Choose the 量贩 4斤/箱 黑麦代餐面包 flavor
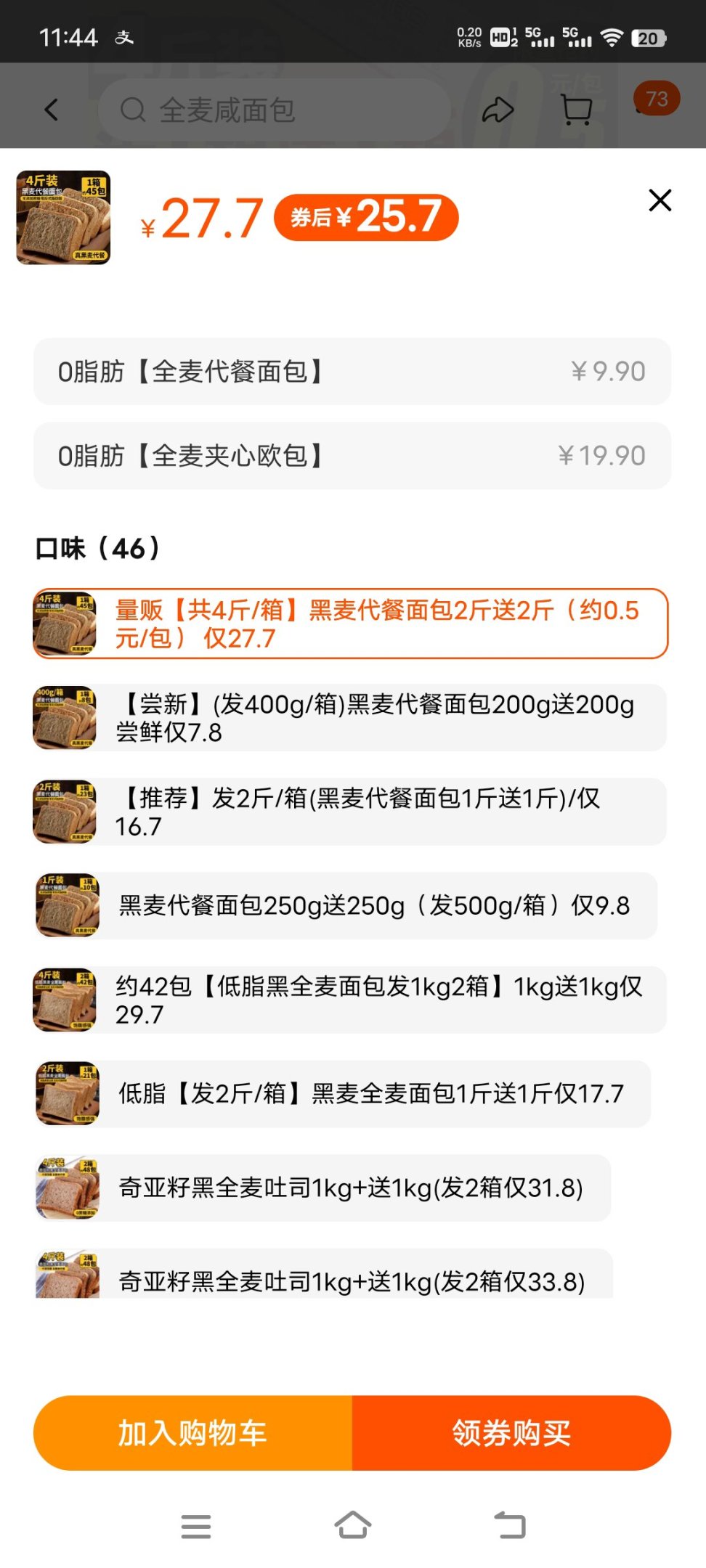 coord(350,624)
